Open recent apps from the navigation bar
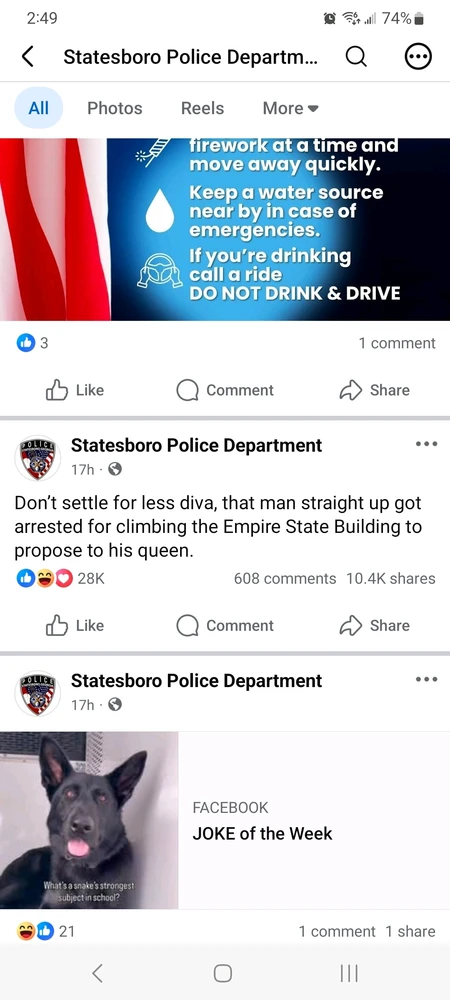Image resolution: width=450 pixels, height=1000 pixels. [349, 973]
